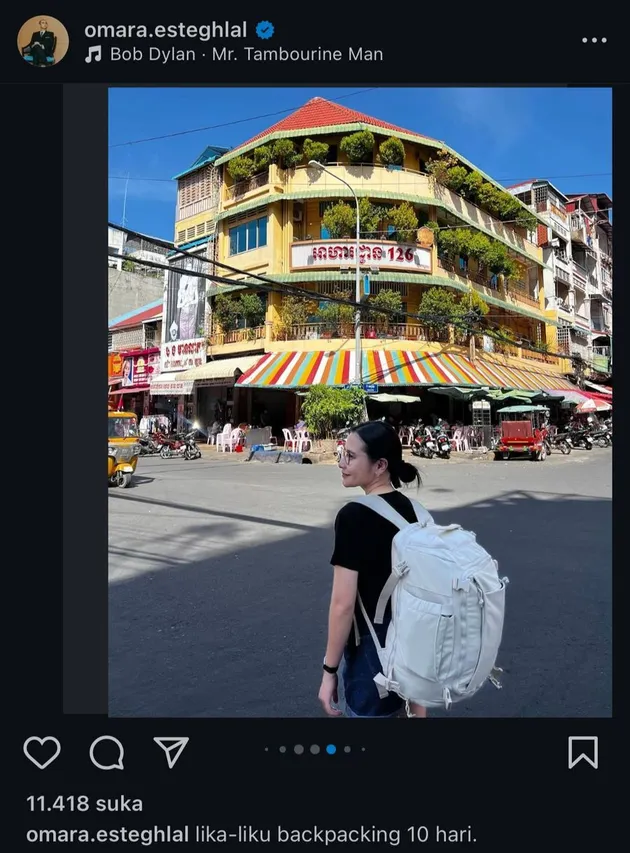The image size is (630, 853).
Task: Open the omara.esteghlal name in the caption
Action: pos(107,834)
